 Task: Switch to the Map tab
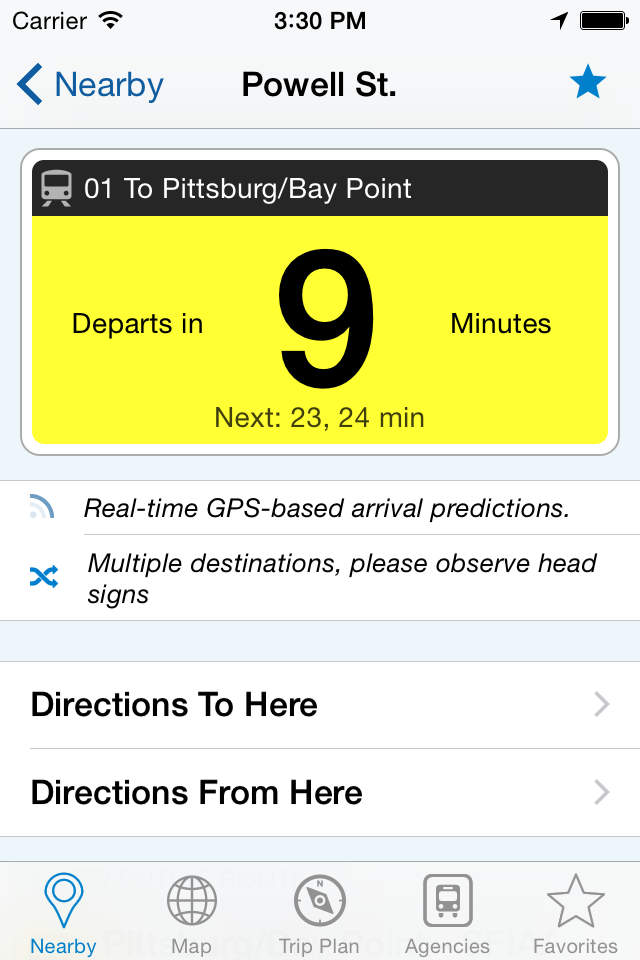[x=191, y=914]
